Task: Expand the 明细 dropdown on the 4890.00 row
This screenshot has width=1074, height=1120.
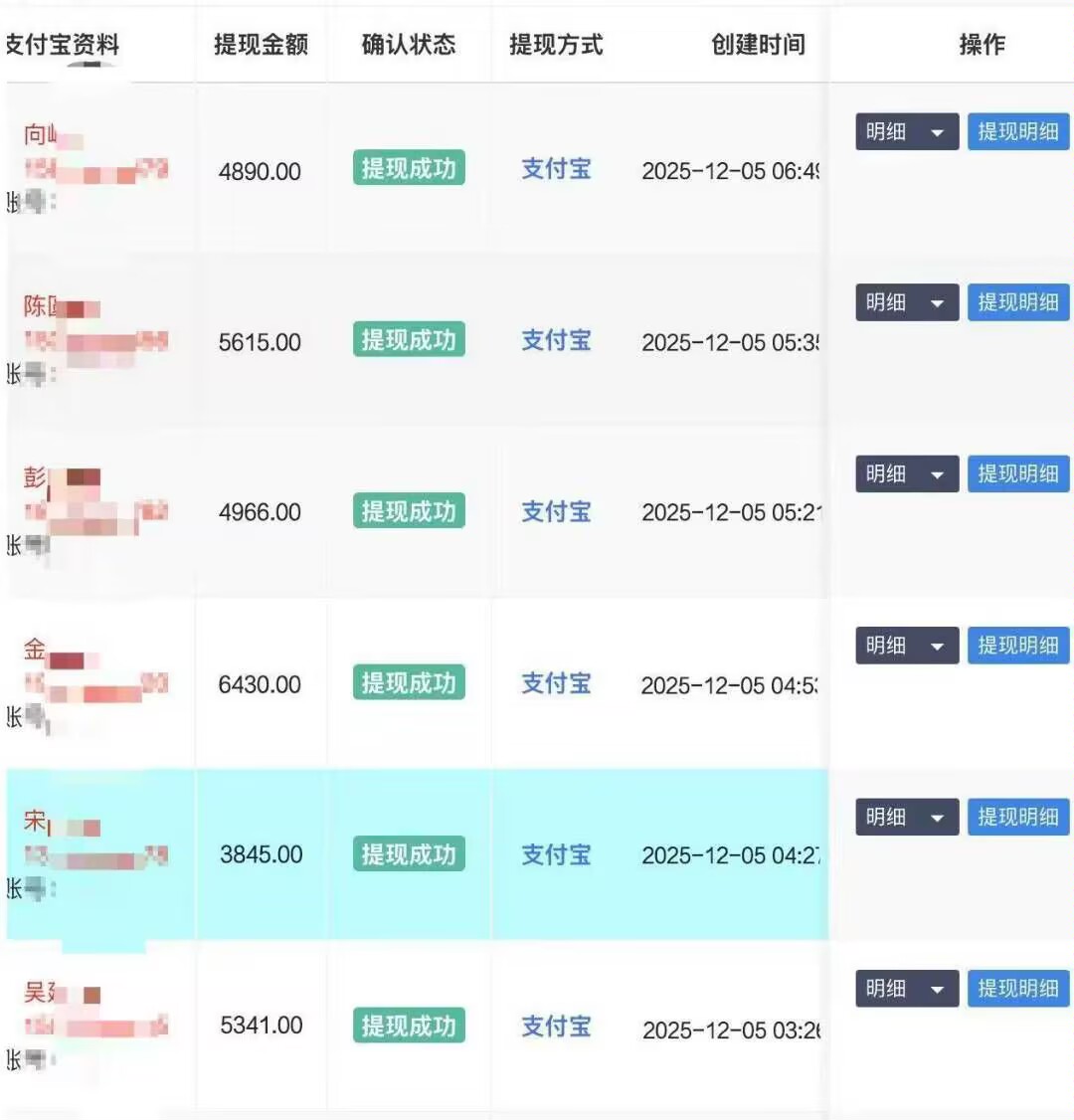Action: 906,131
